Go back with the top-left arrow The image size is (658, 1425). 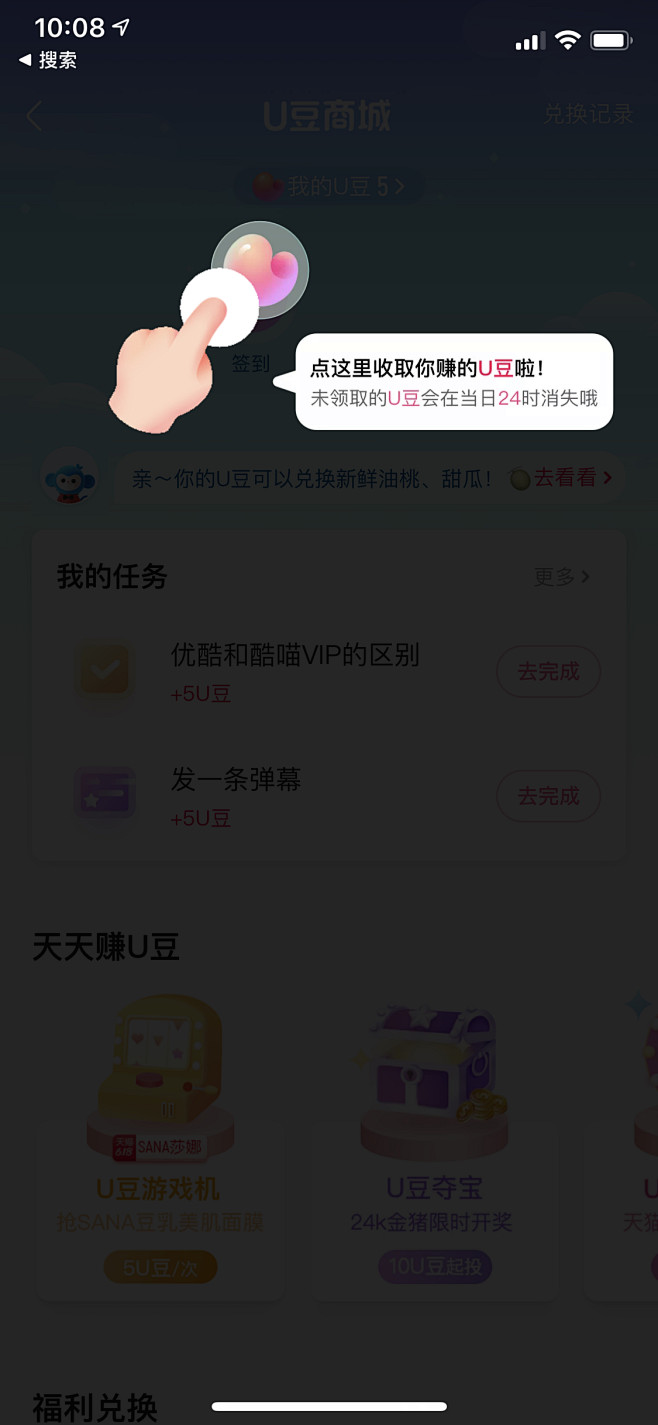tap(34, 117)
